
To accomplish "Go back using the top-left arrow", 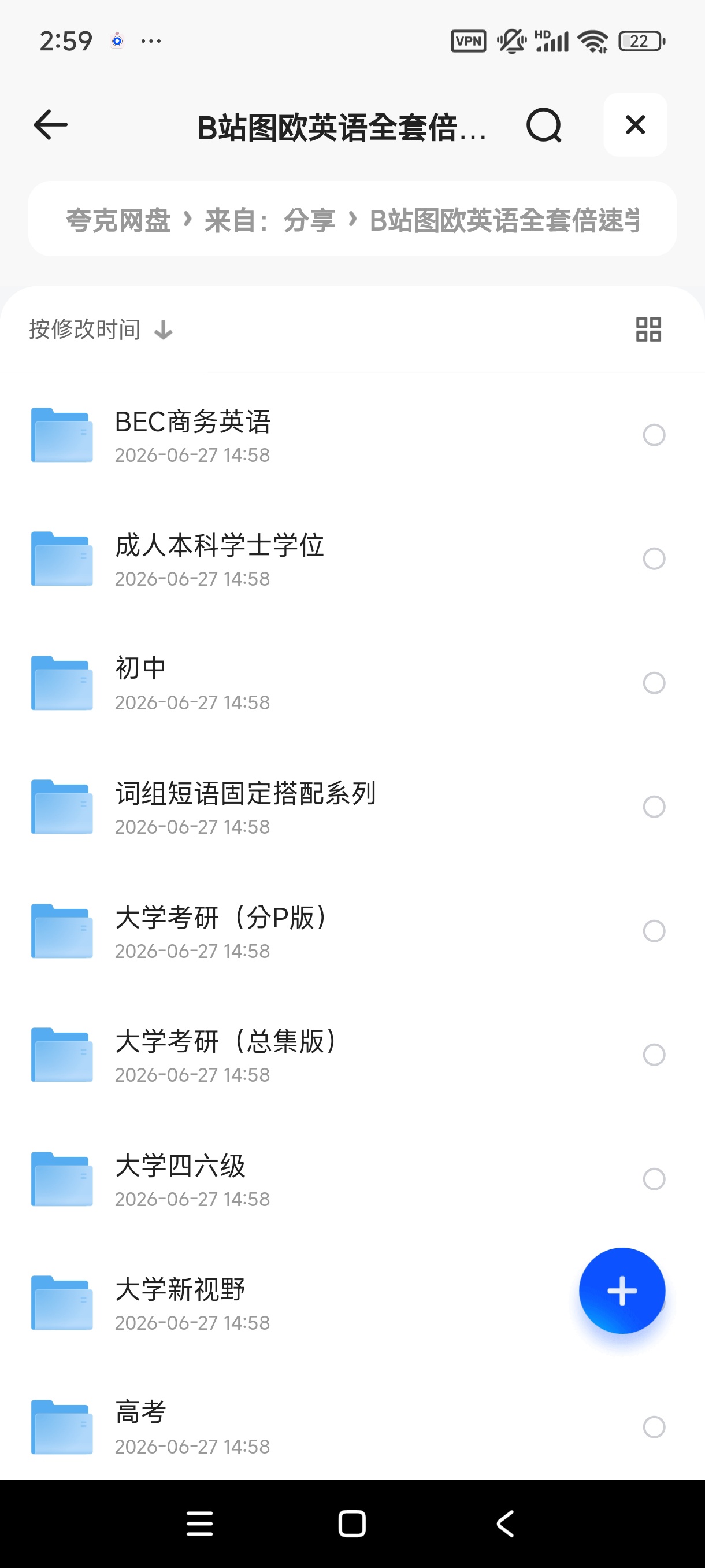I will [50, 125].
